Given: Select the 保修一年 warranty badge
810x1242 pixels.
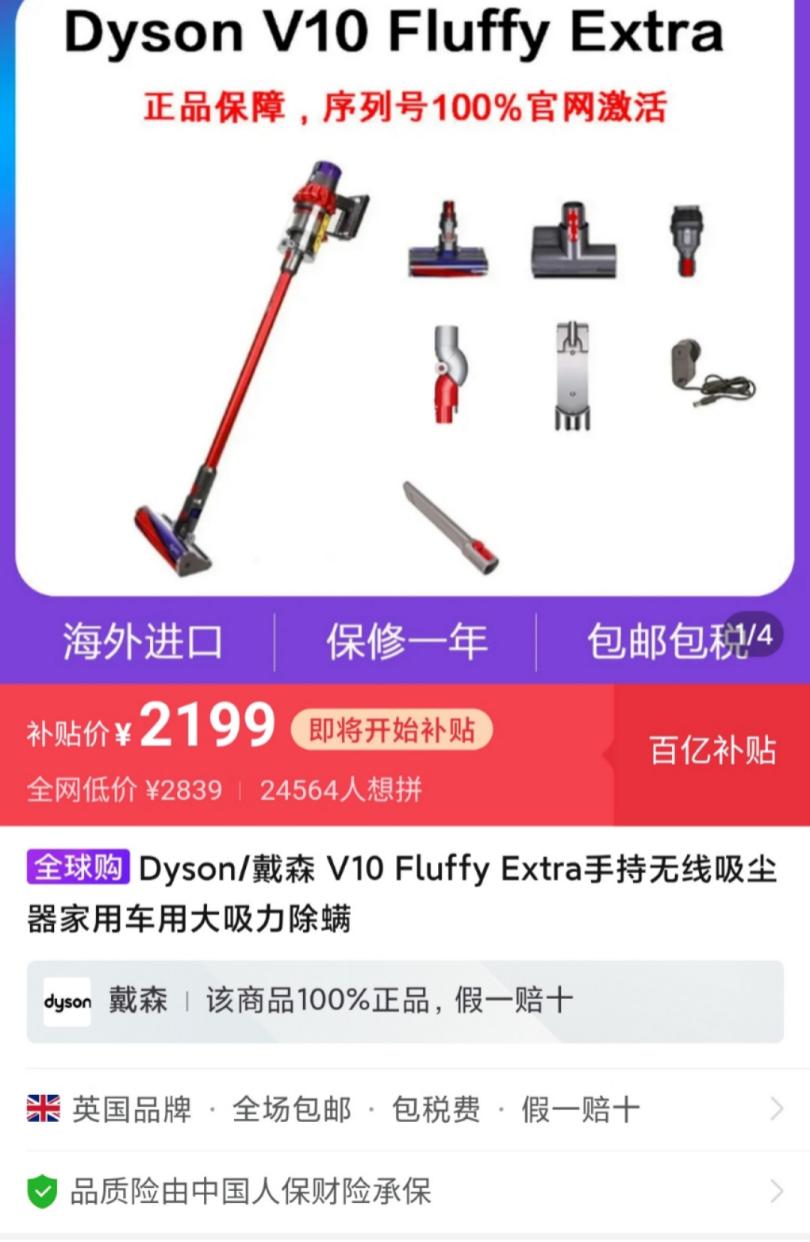Looking at the screenshot, I should 405,644.
